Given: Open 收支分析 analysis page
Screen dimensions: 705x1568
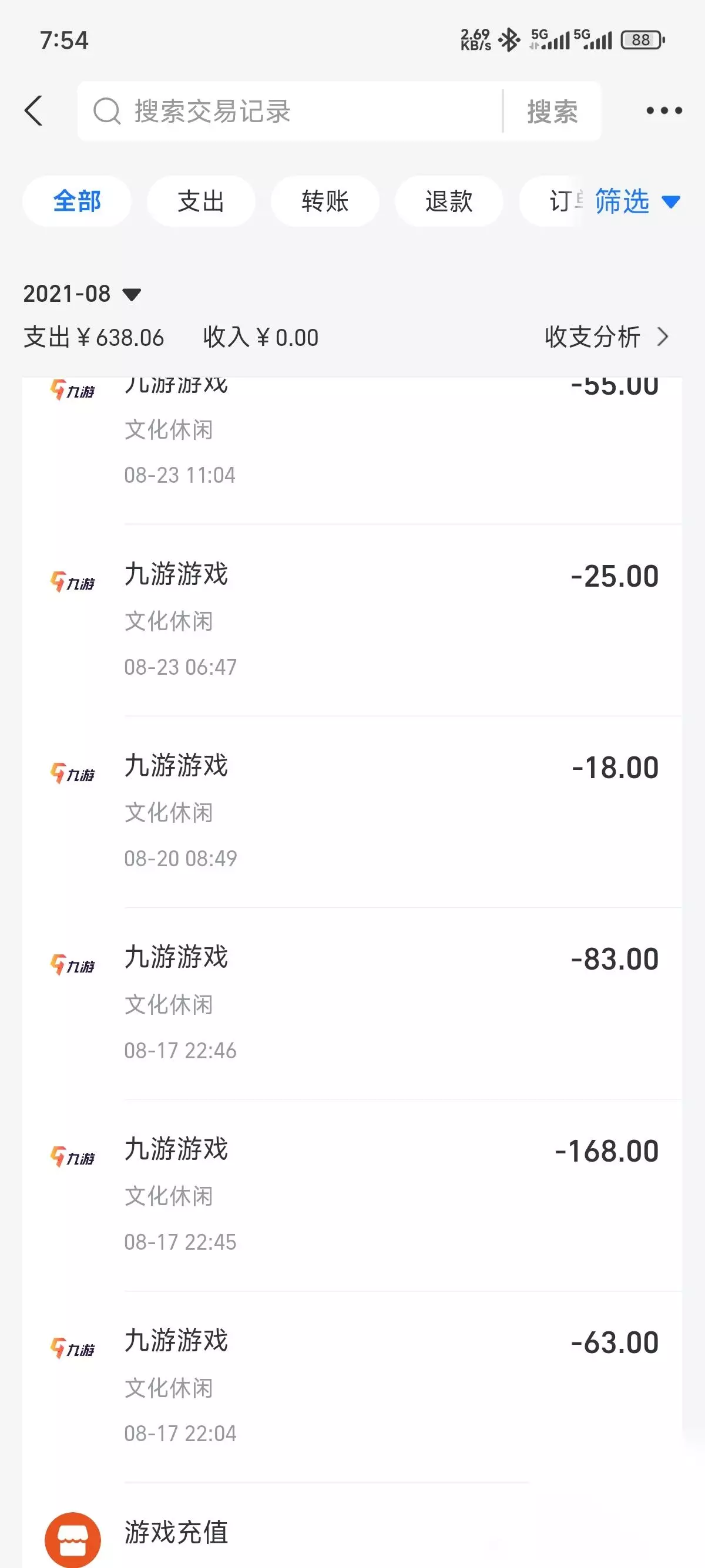Looking at the screenshot, I should pyautogui.click(x=607, y=337).
